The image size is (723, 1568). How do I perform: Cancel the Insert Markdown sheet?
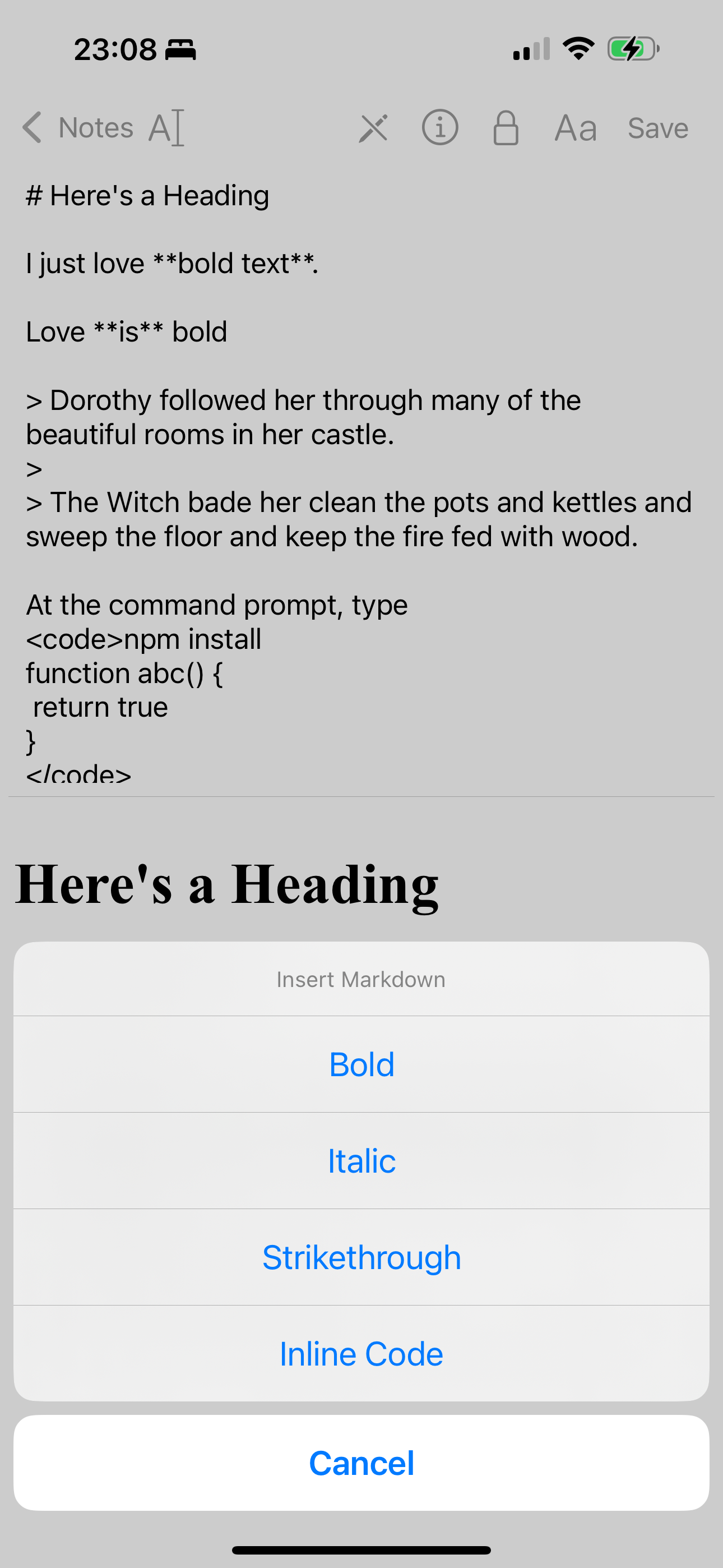point(361,1463)
